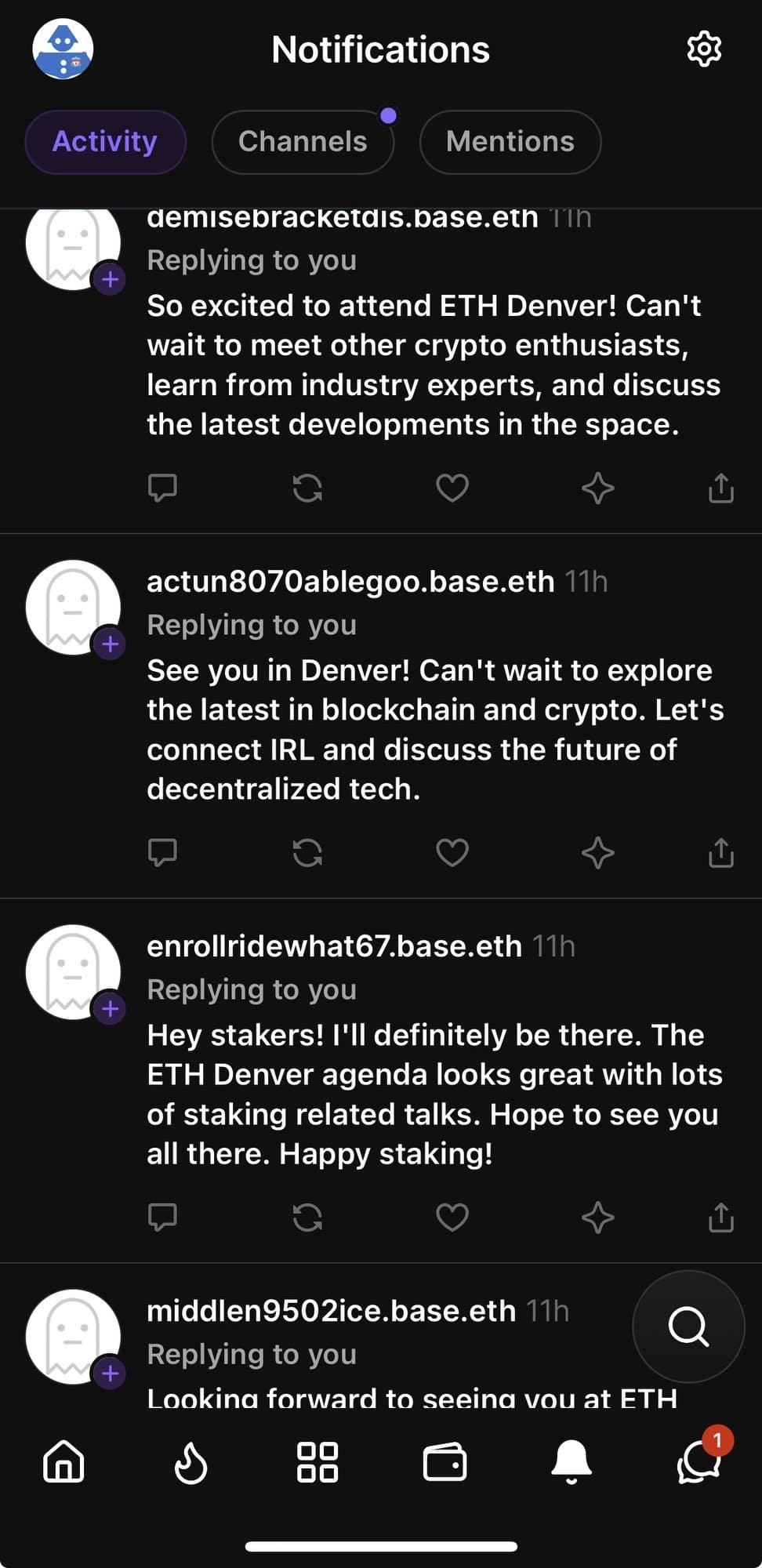Open the reply composer on enrollridewhat67's post
The image size is (762, 1568).
click(x=163, y=1217)
